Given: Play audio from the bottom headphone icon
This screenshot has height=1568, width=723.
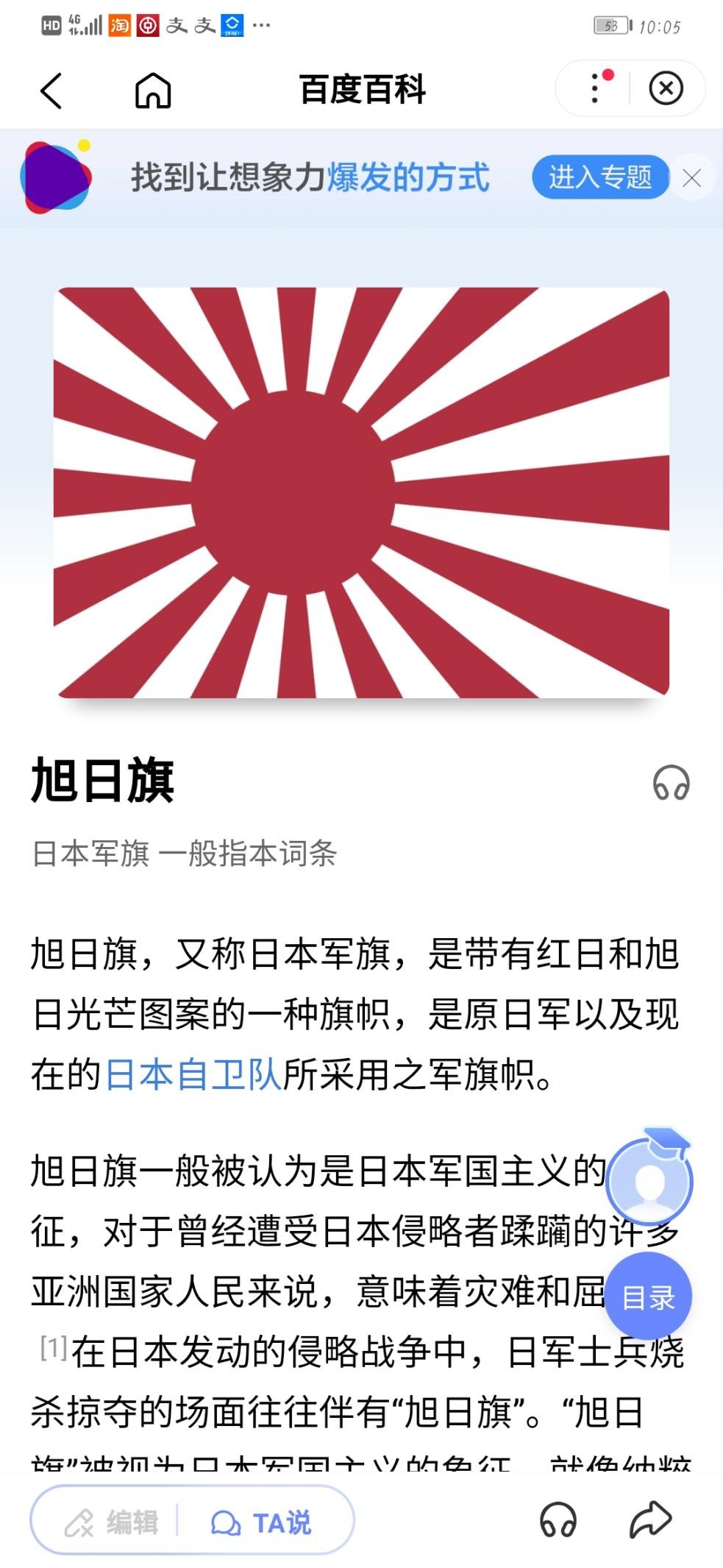Looking at the screenshot, I should point(558,1520).
